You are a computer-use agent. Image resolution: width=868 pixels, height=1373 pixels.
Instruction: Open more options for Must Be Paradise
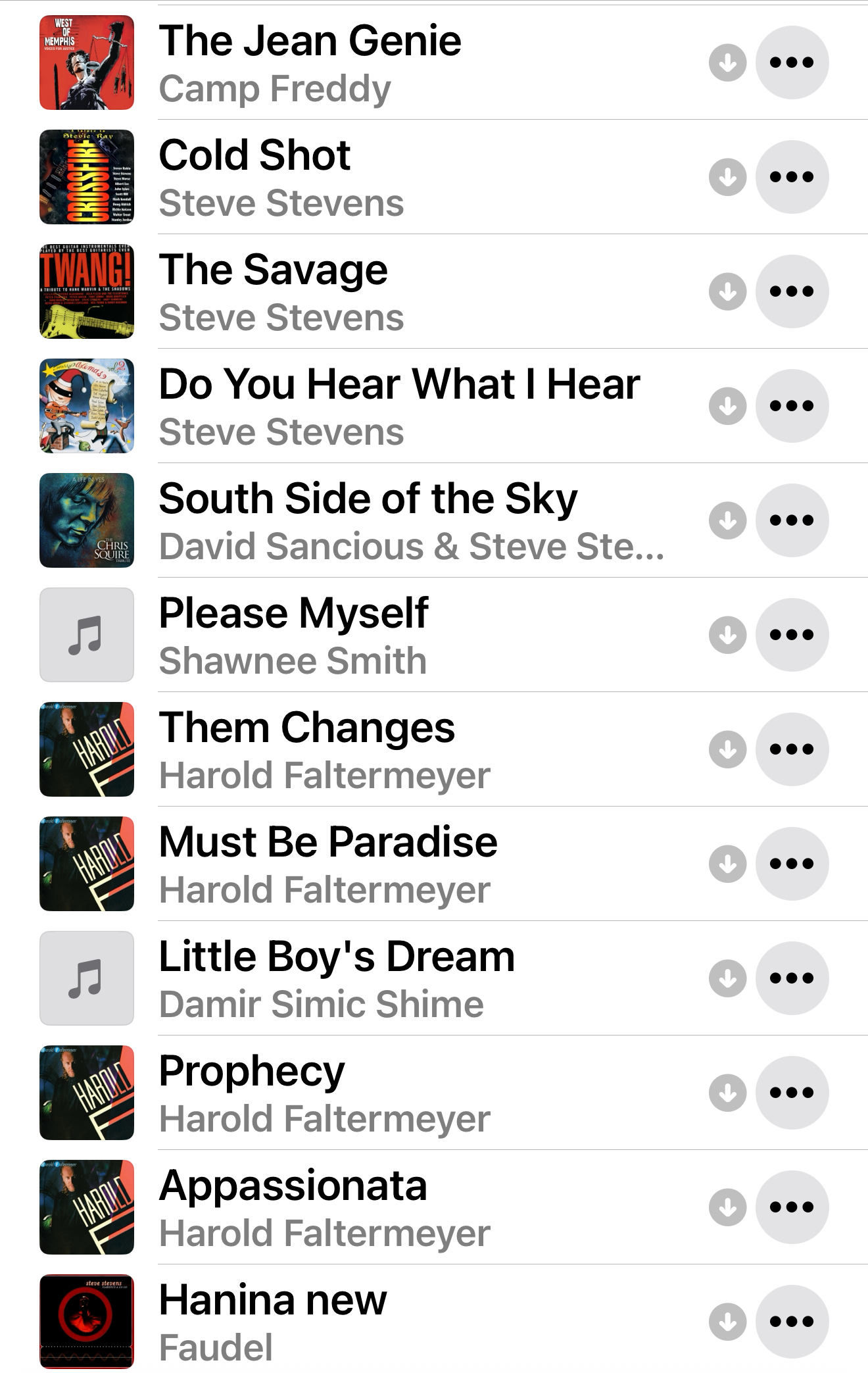tap(792, 864)
